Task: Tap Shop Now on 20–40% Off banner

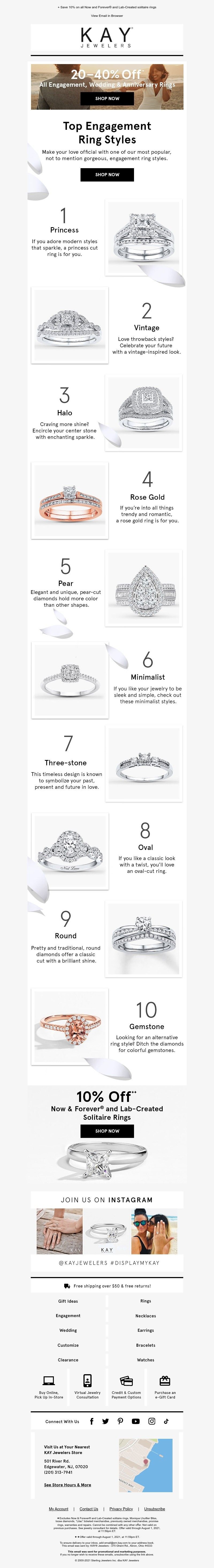Action: pos(107,98)
